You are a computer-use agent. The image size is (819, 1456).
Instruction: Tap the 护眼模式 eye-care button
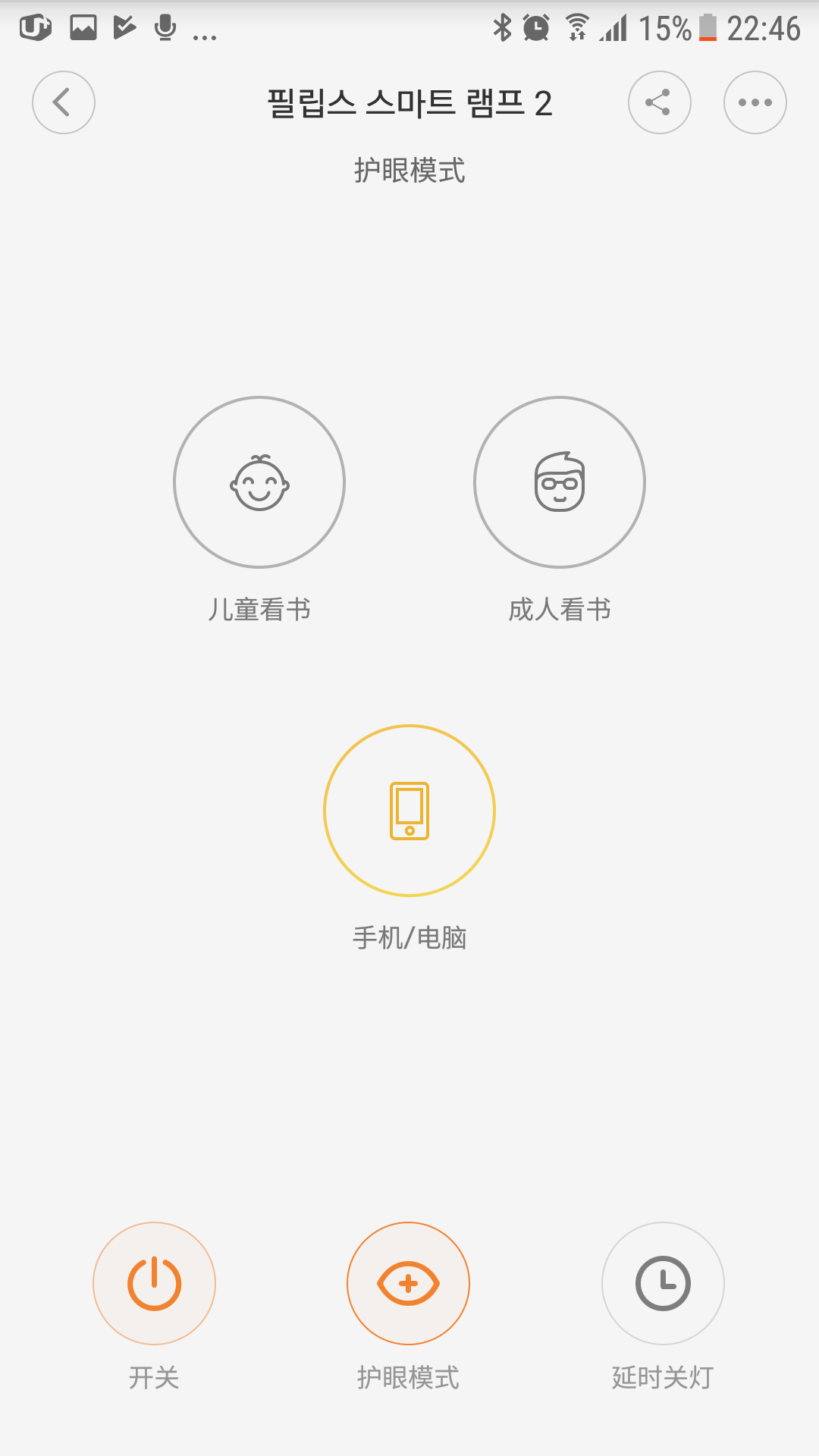pos(408,1283)
